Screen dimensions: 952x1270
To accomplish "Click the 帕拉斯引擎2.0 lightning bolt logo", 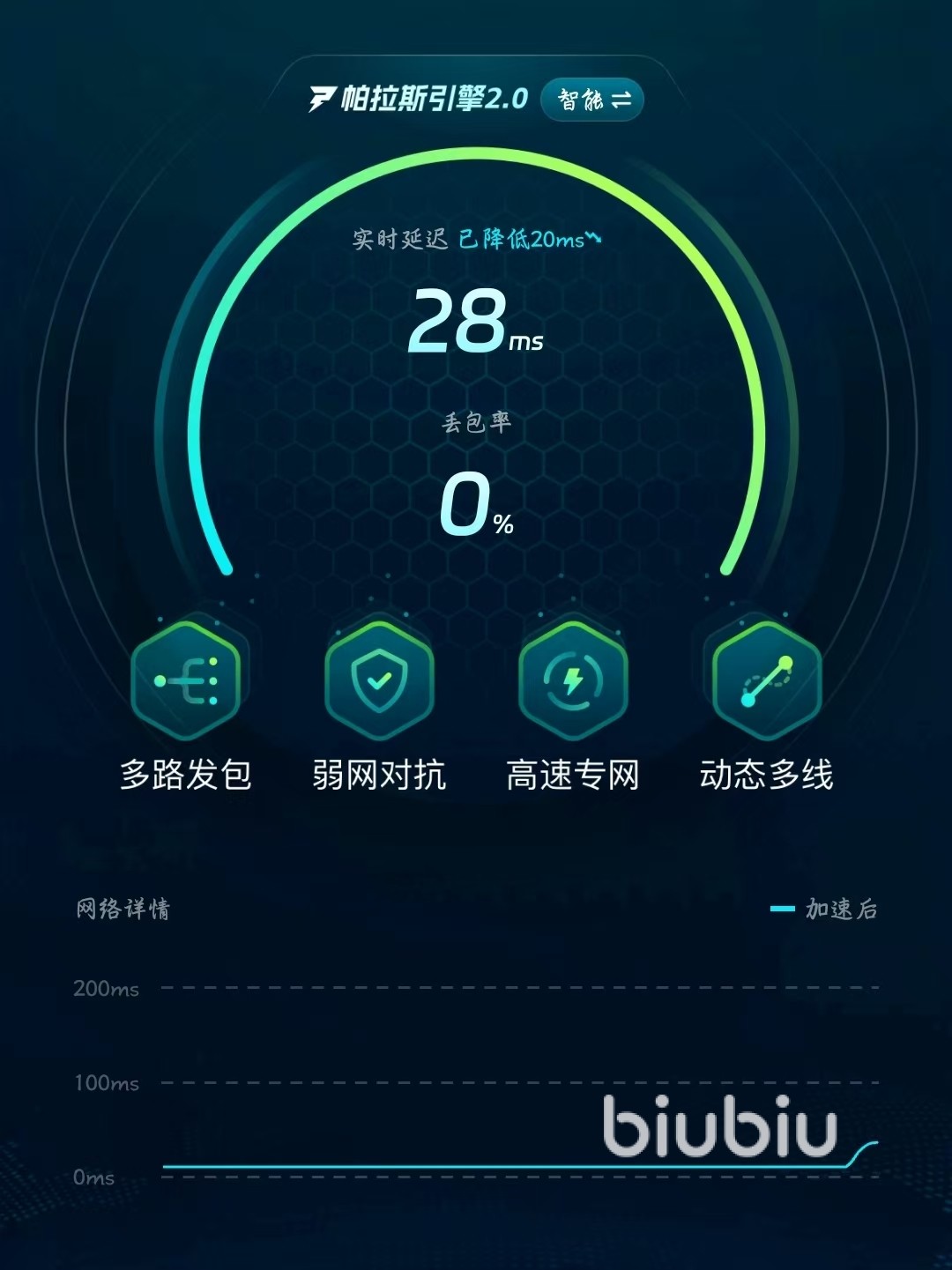I will 320,99.
